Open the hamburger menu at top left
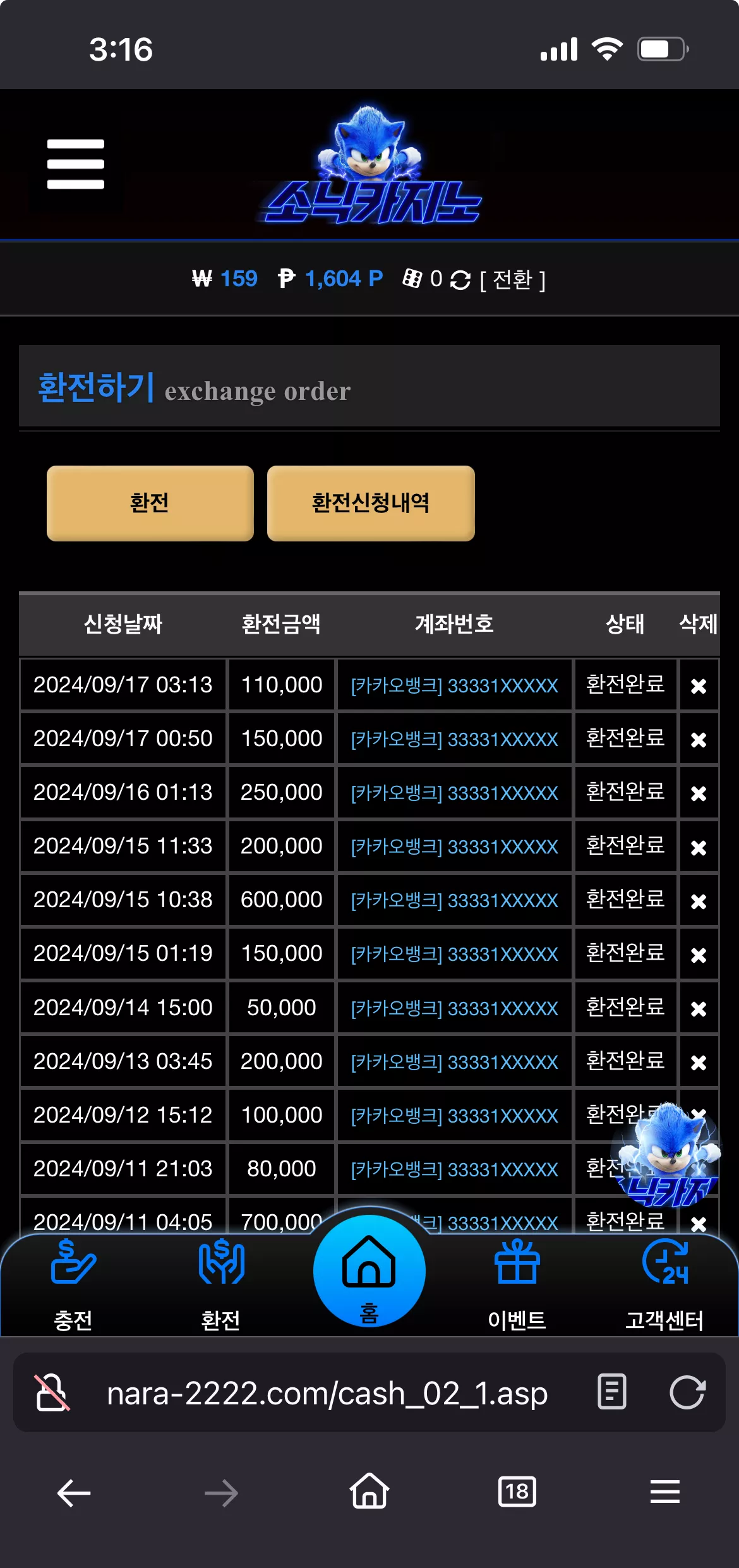 coord(76,164)
